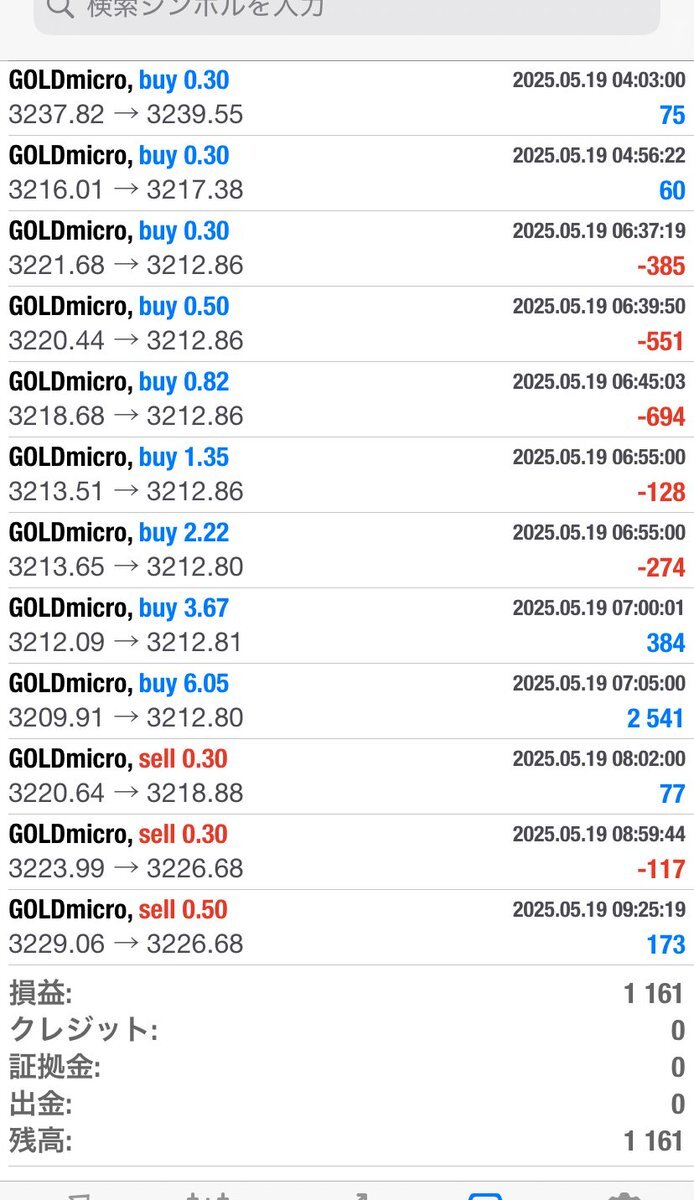
Task: Open the sell 0.30 trade at 08:02:00
Action: 347,777
